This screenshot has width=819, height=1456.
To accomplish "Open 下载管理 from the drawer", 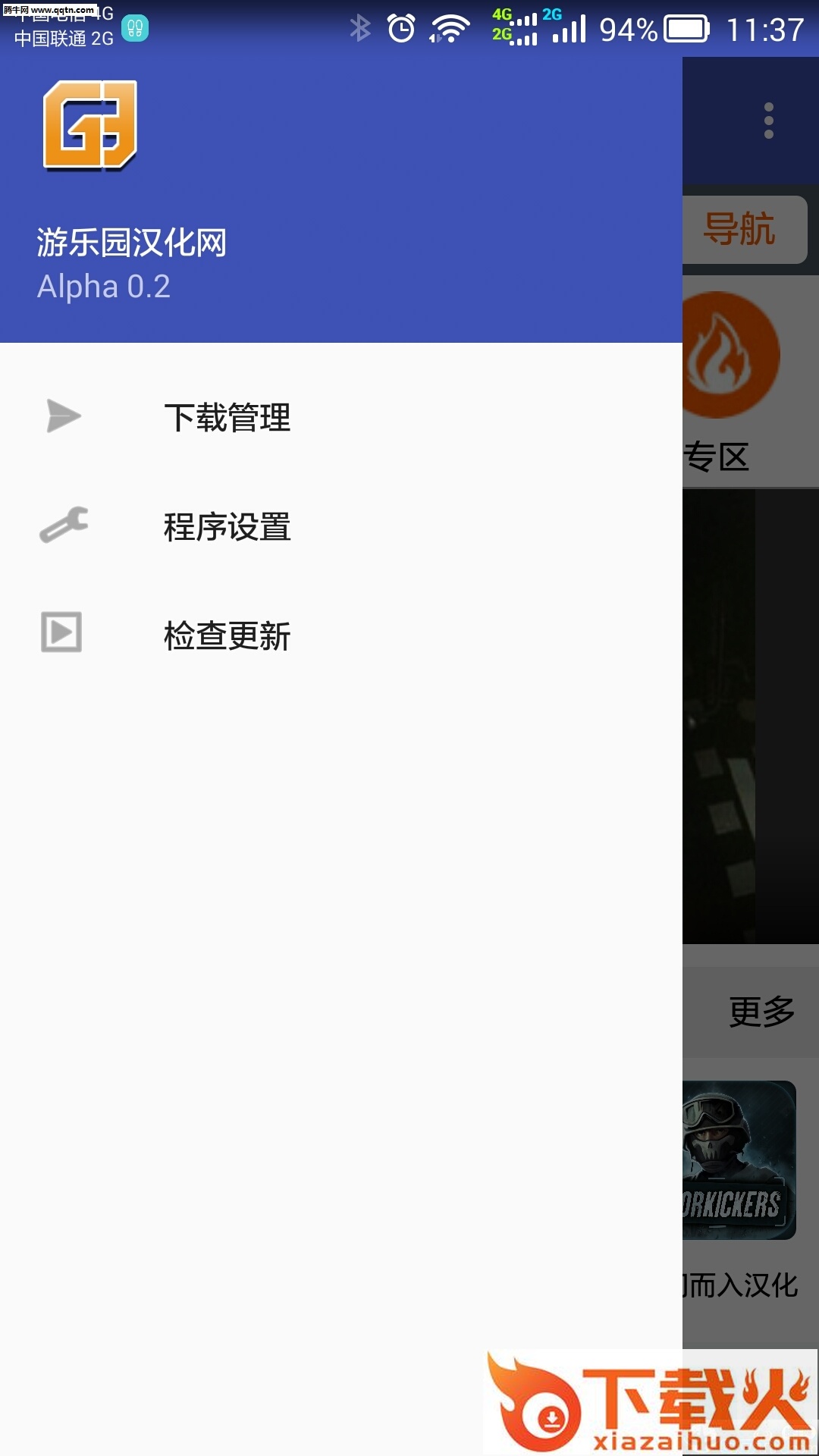I will click(227, 417).
